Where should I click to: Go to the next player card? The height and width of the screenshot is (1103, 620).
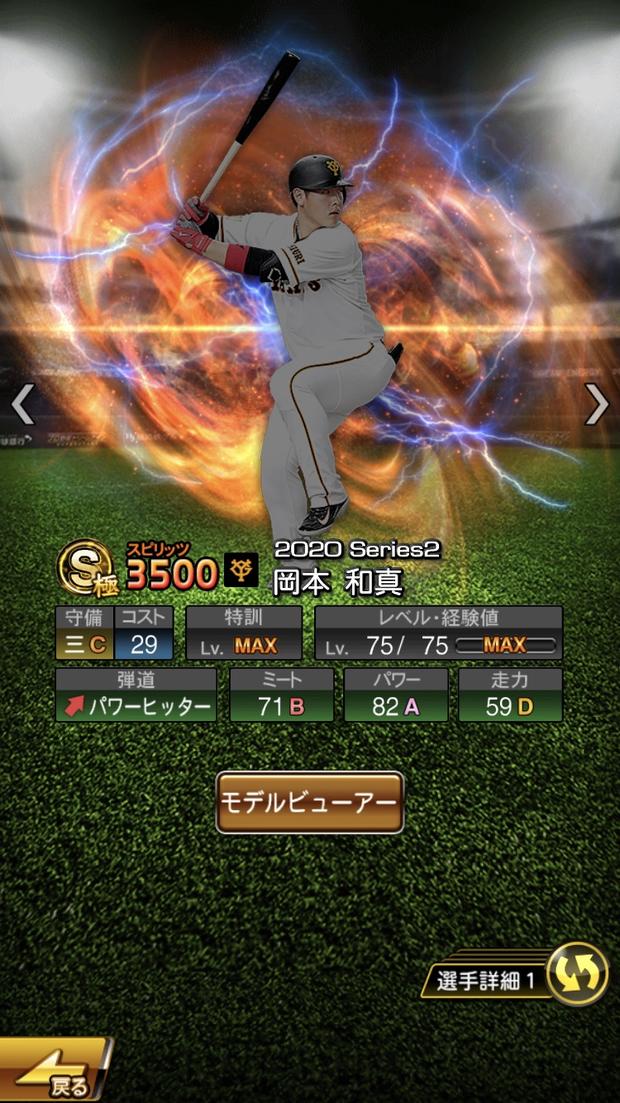point(597,404)
